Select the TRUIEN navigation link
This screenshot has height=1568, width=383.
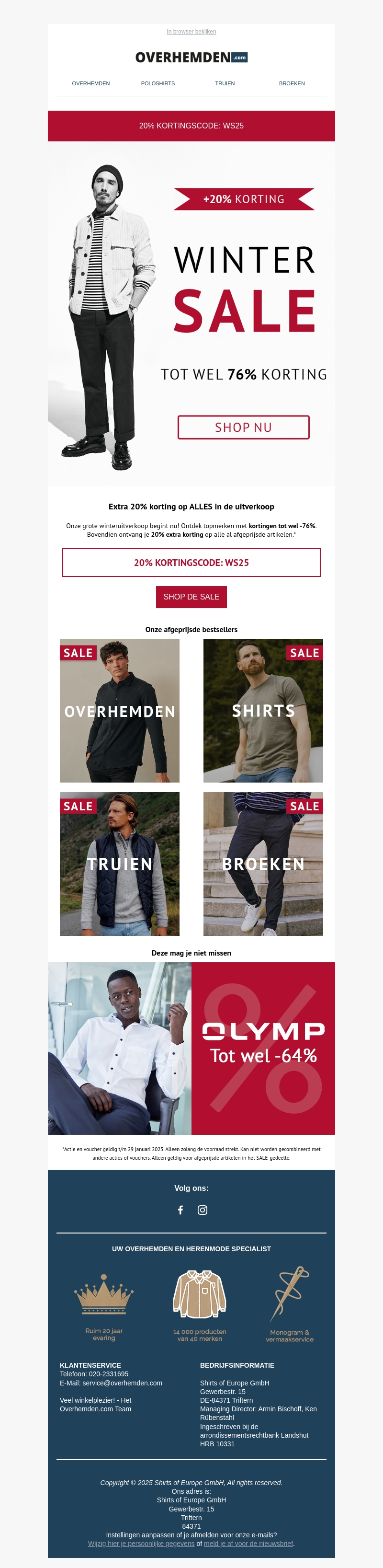pos(225,83)
